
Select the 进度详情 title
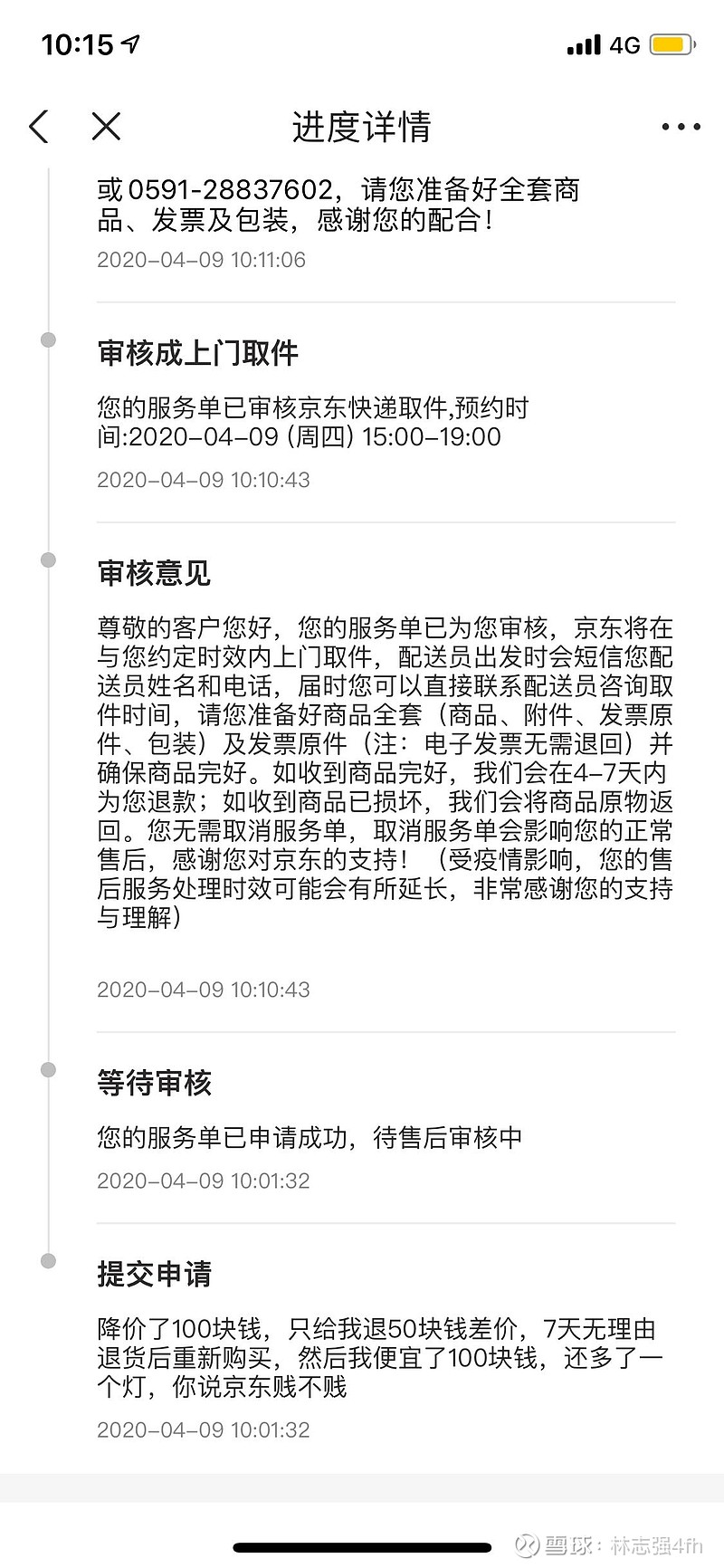click(362, 127)
